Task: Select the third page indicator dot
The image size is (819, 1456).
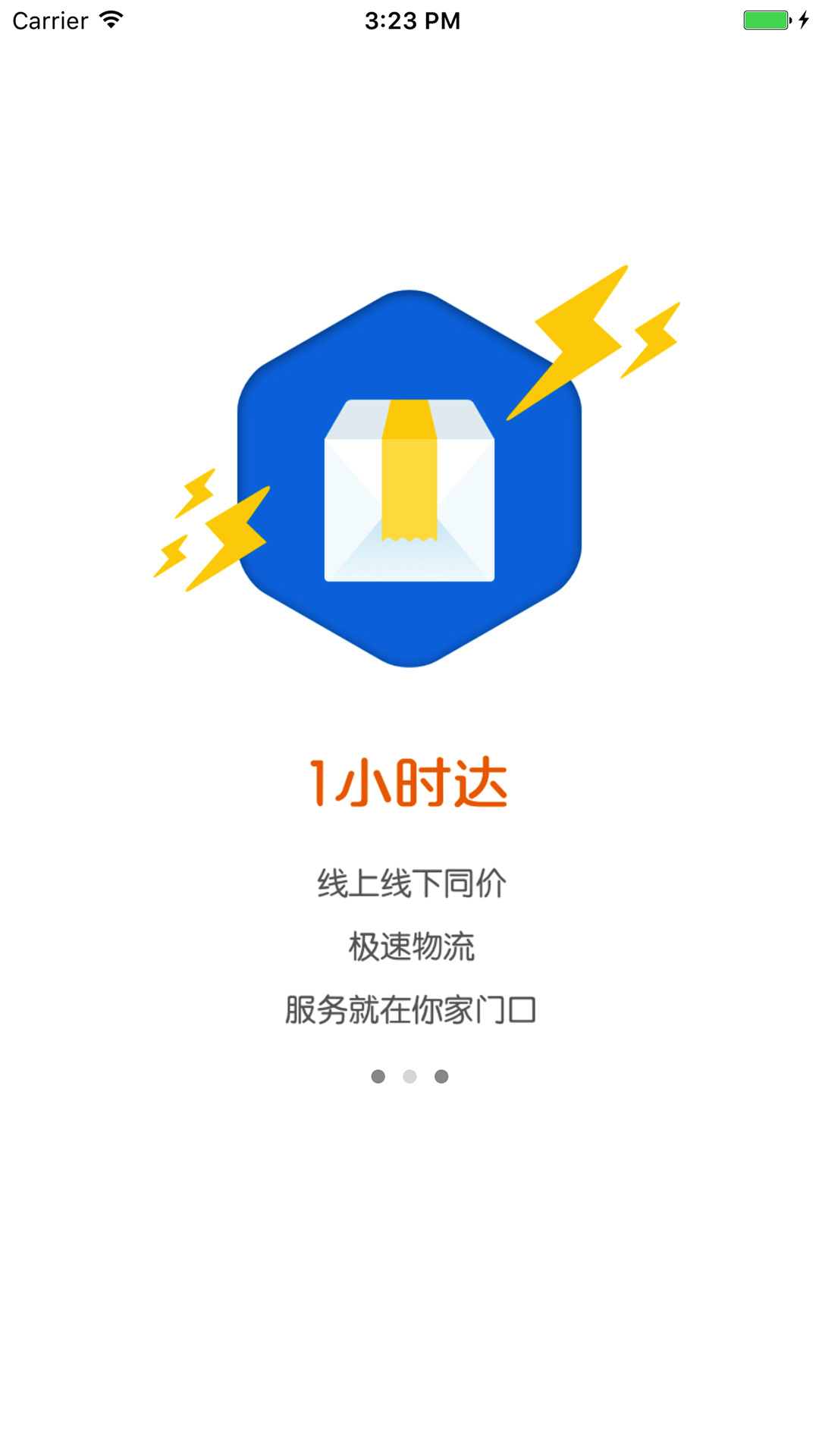Action: coord(442,1076)
